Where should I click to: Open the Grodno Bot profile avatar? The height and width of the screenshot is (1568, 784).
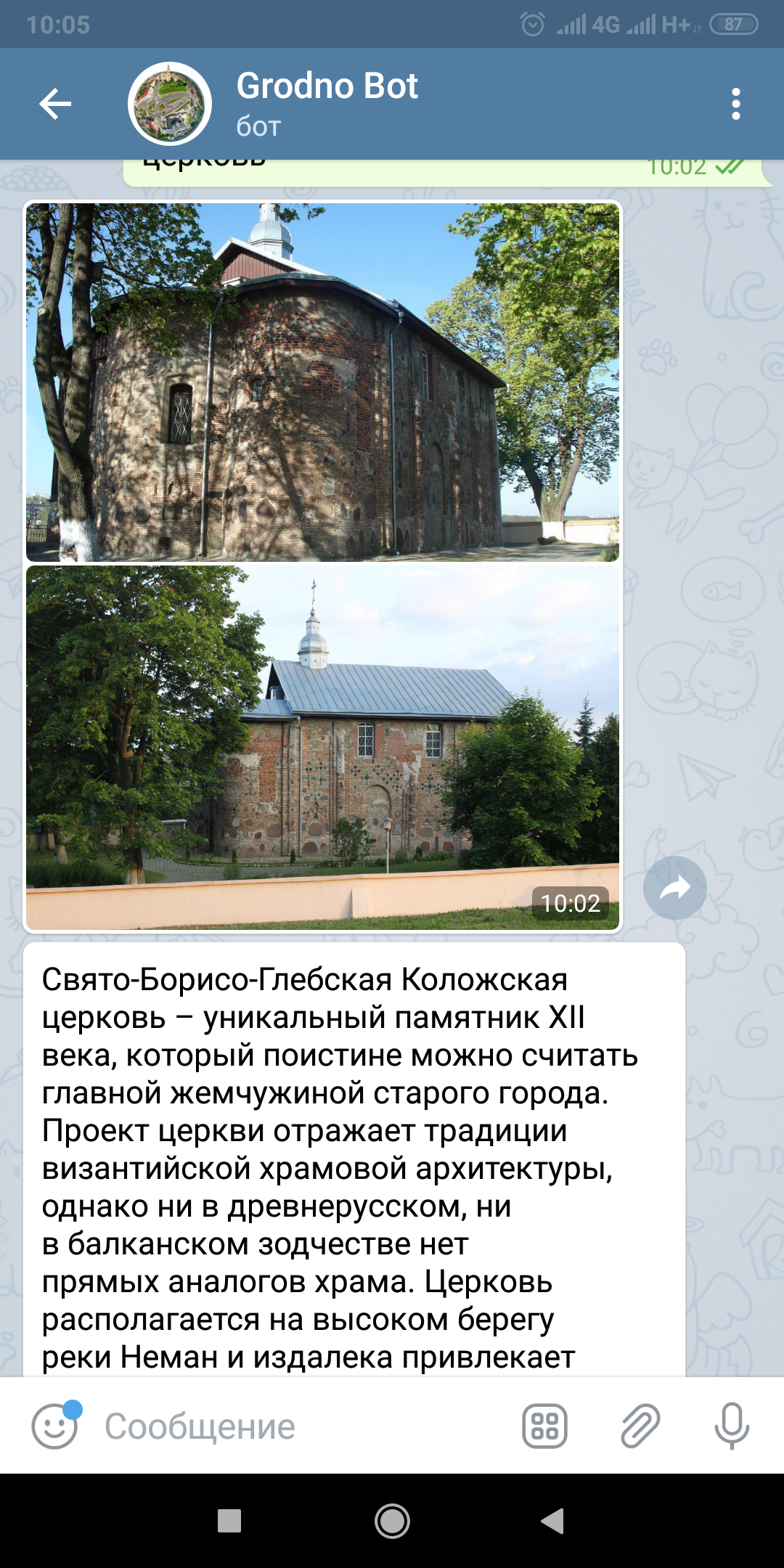point(171,102)
